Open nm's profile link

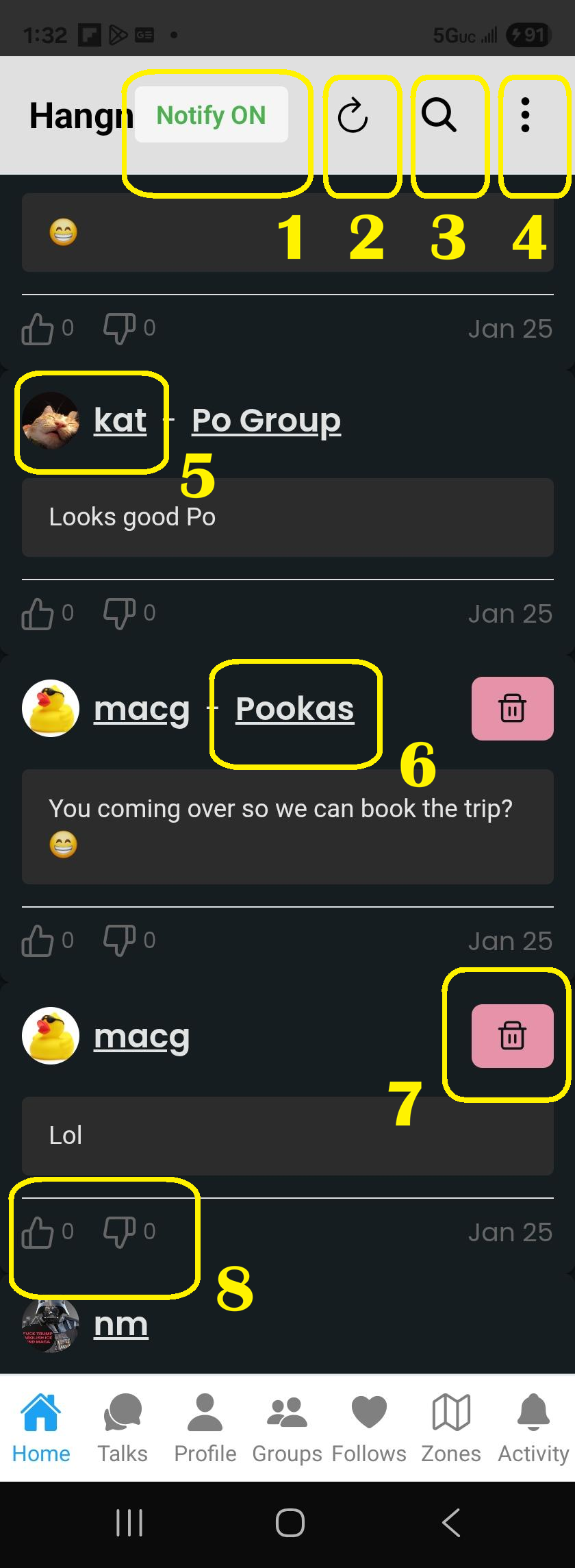(x=120, y=1325)
